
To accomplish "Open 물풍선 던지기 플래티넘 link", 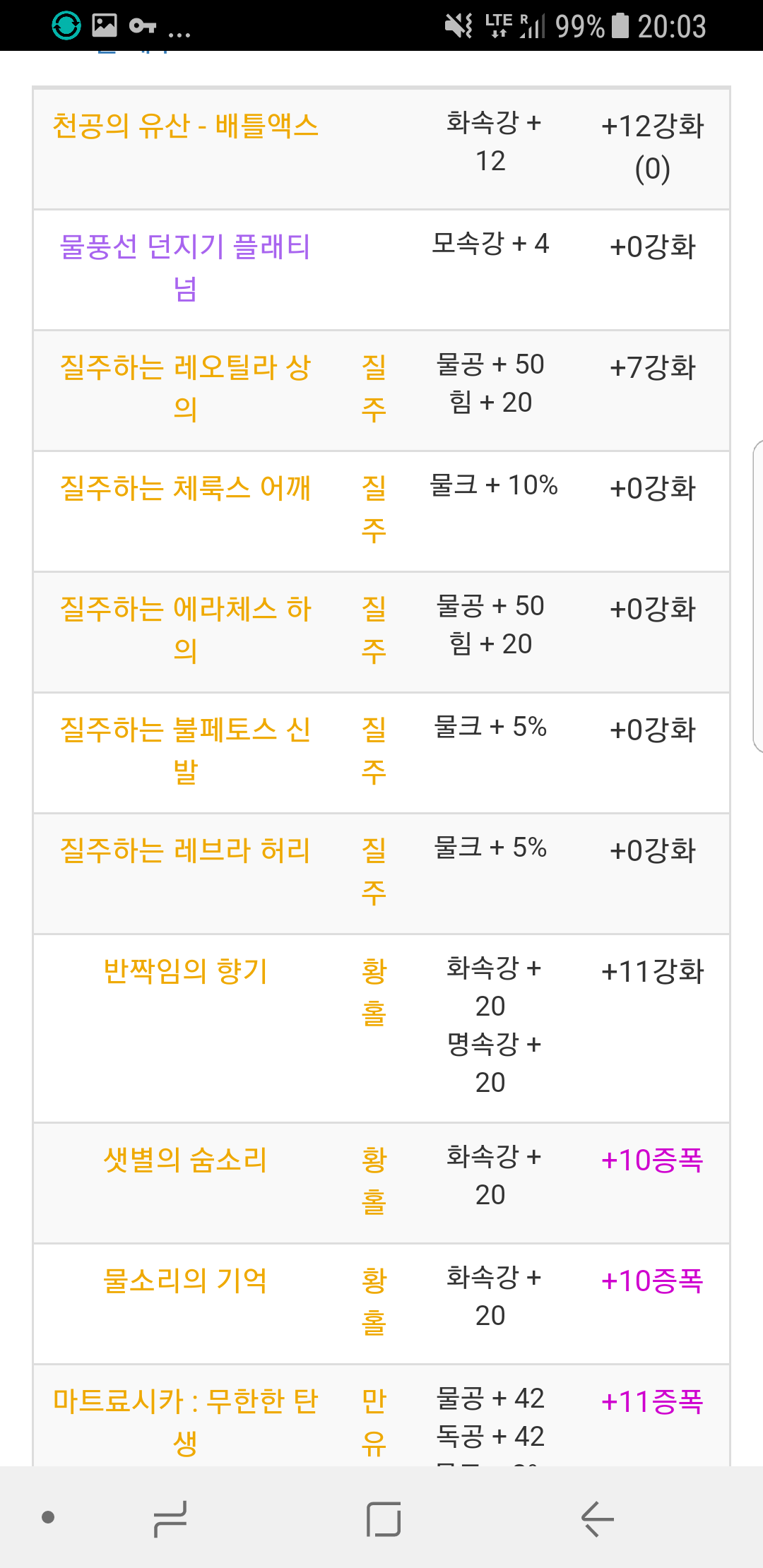I will click(x=185, y=268).
